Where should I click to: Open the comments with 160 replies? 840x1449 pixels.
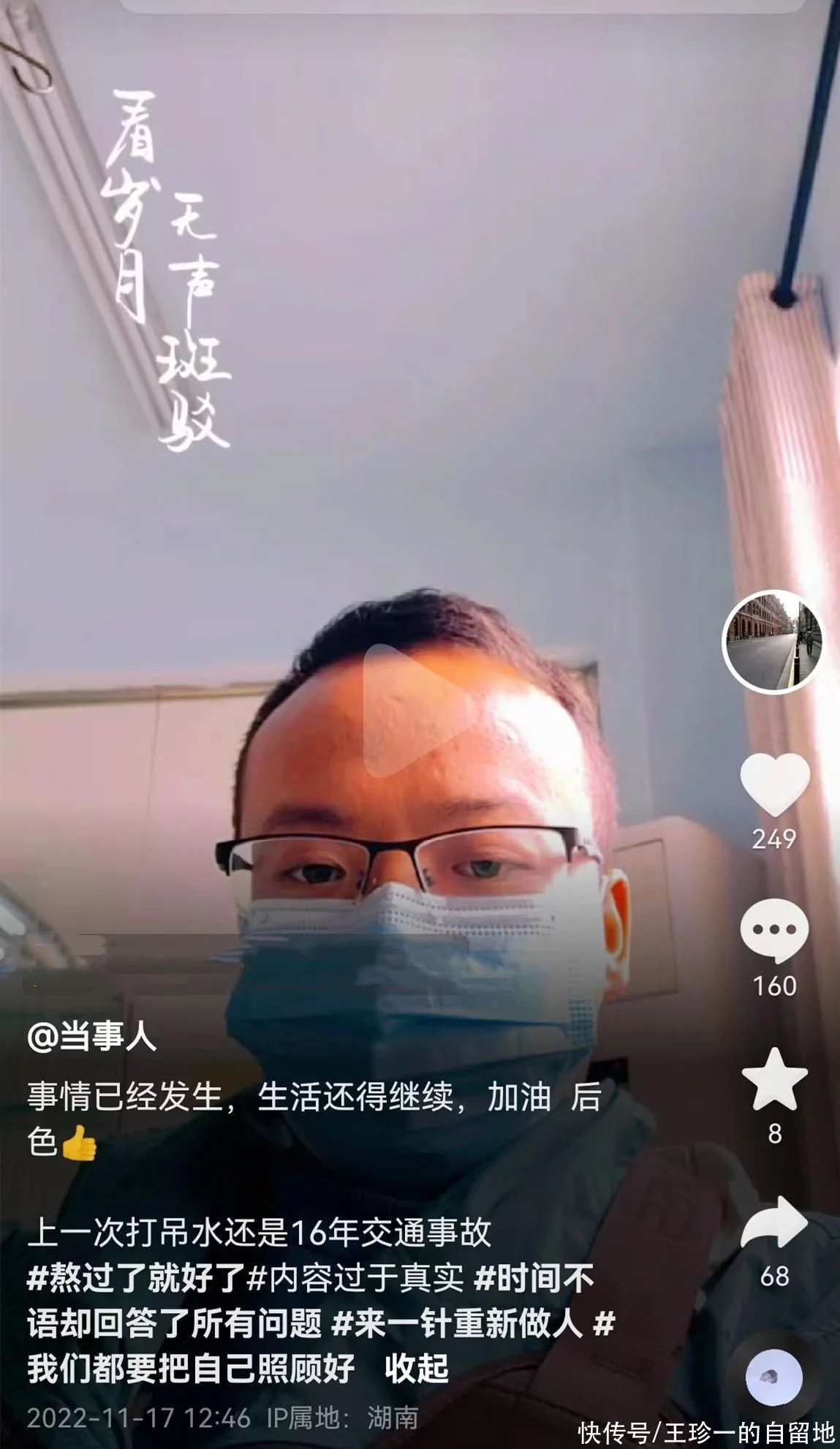775,931
